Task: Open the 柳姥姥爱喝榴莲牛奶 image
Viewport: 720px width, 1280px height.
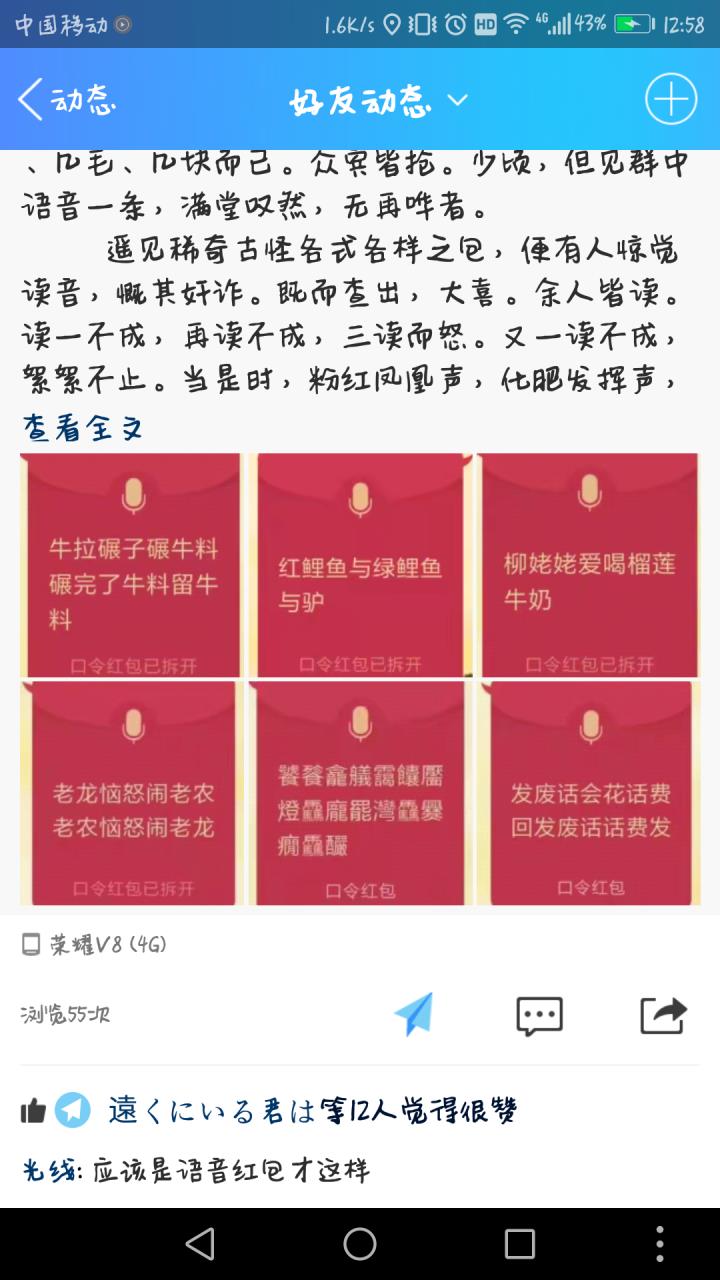Action: click(589, 565)
